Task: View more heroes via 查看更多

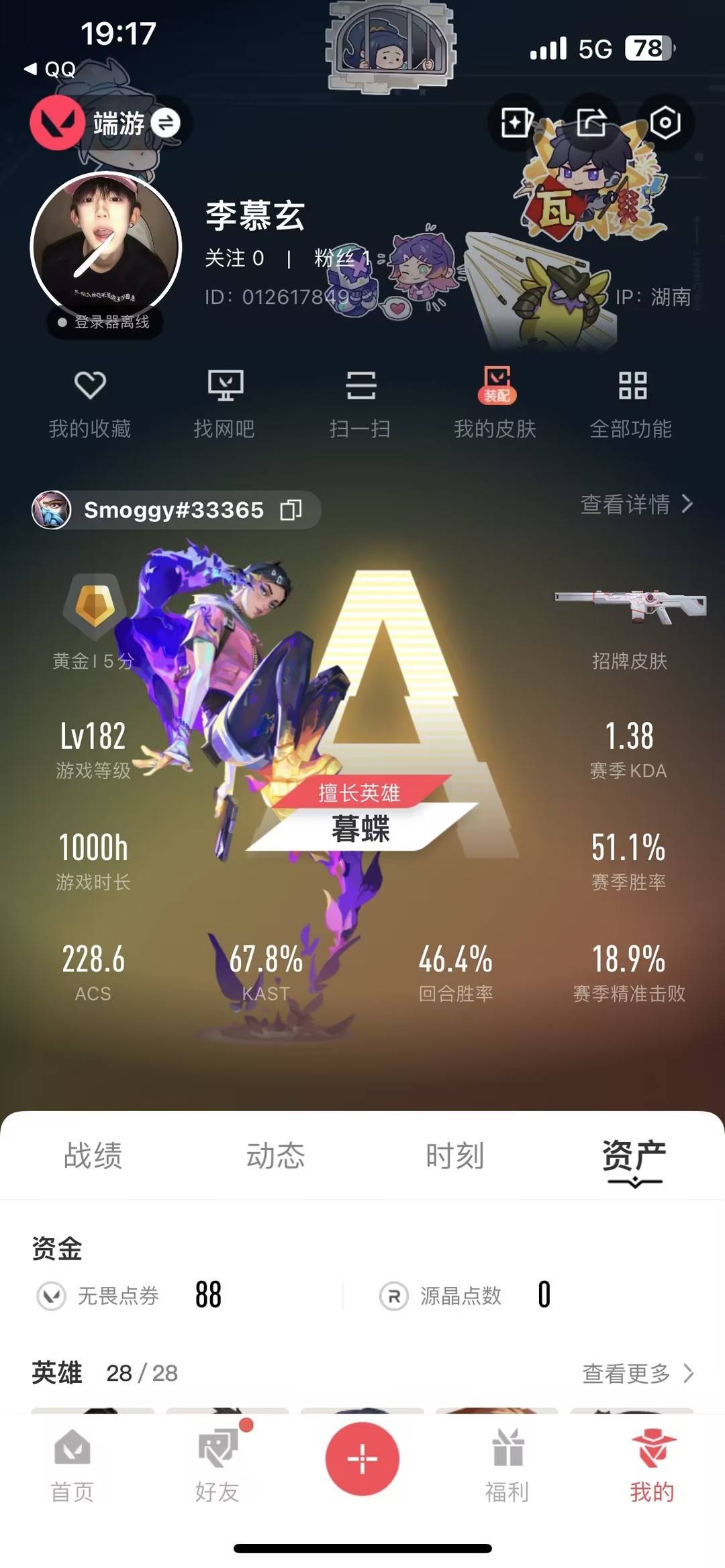Action: point(637,1373)
